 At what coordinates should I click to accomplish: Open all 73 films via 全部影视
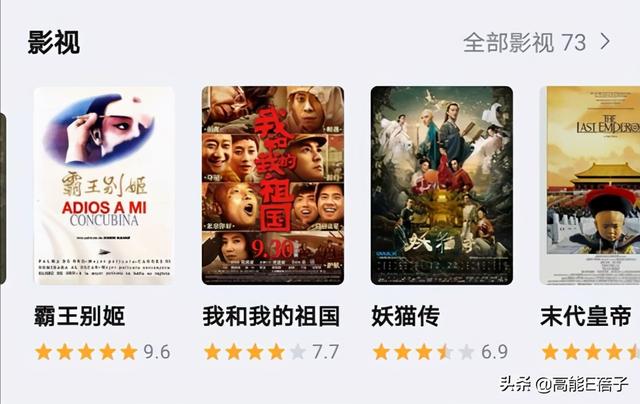(x=536, y=42)
